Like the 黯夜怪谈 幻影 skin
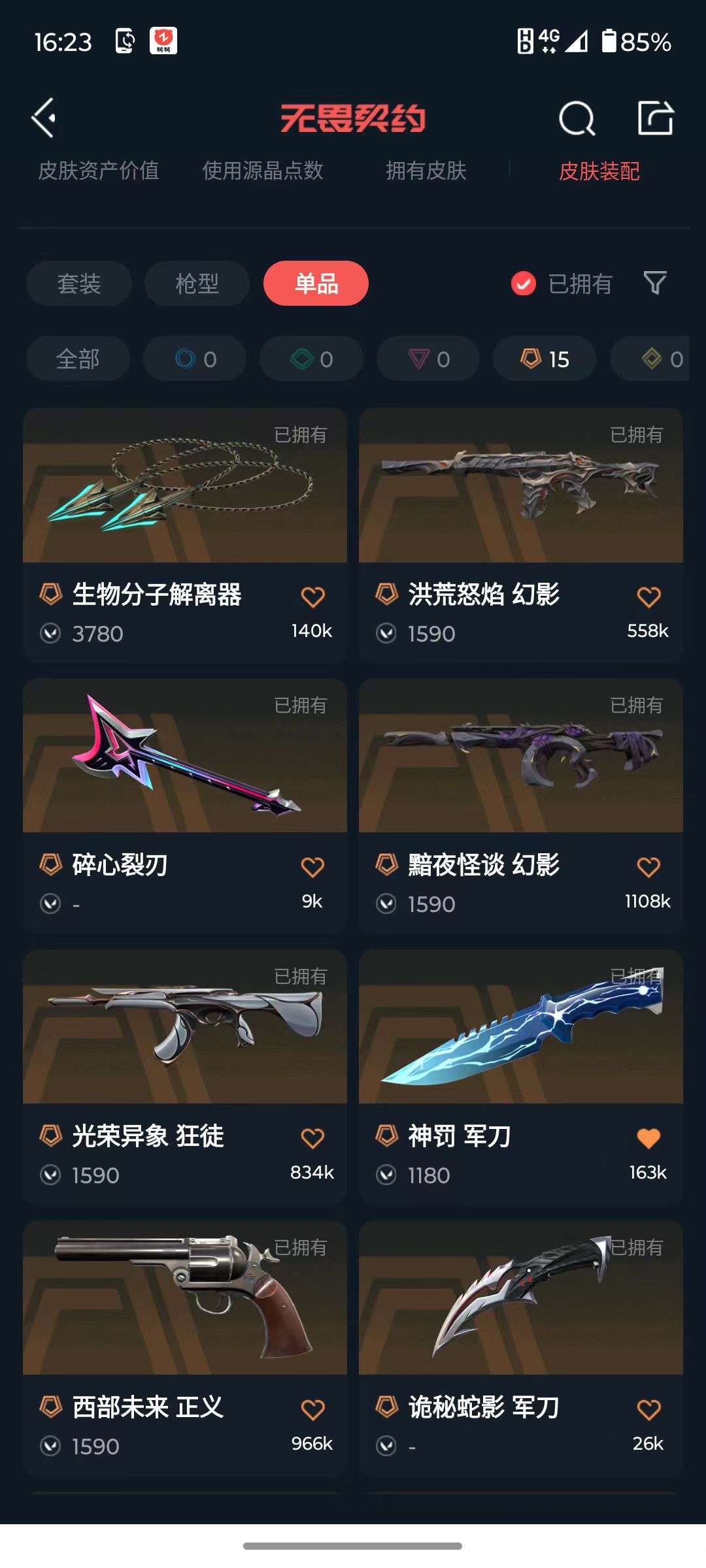Image resolution: width=706 pixels, height=1568 pixels. (648, 867)
